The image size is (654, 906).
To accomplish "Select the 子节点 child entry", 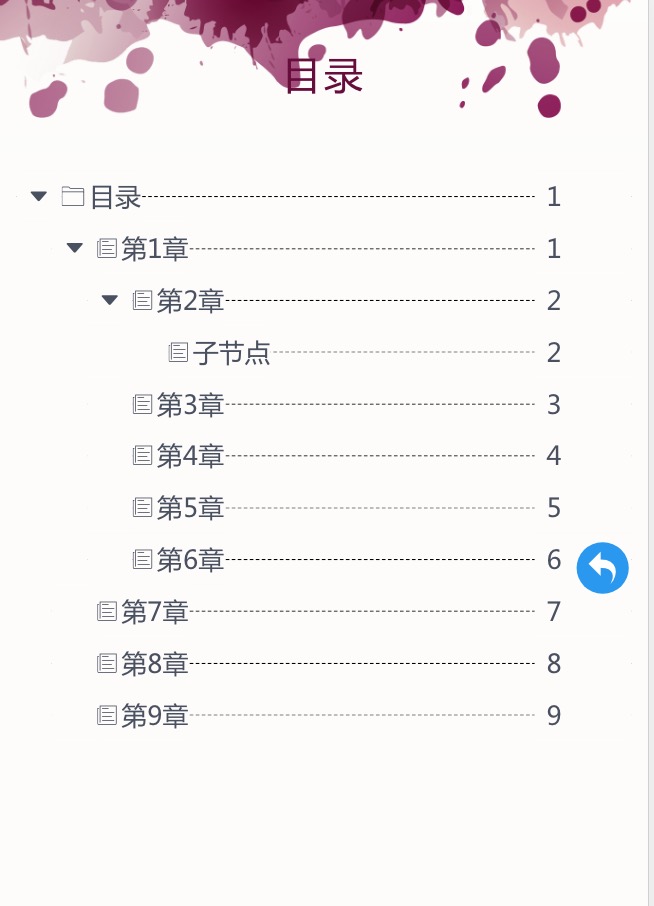I will 231,353.
